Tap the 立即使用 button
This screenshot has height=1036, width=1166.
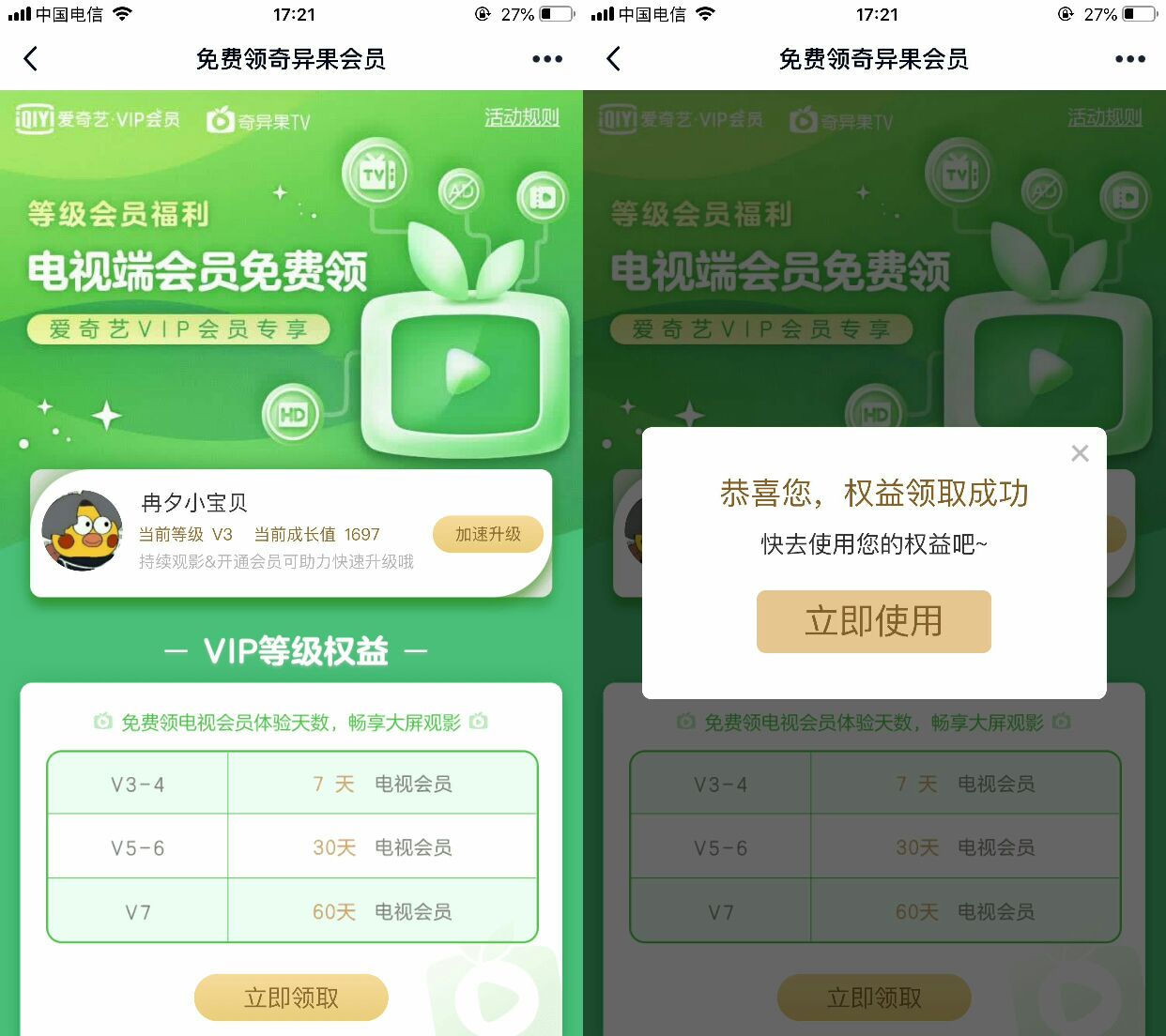point(873,621)
